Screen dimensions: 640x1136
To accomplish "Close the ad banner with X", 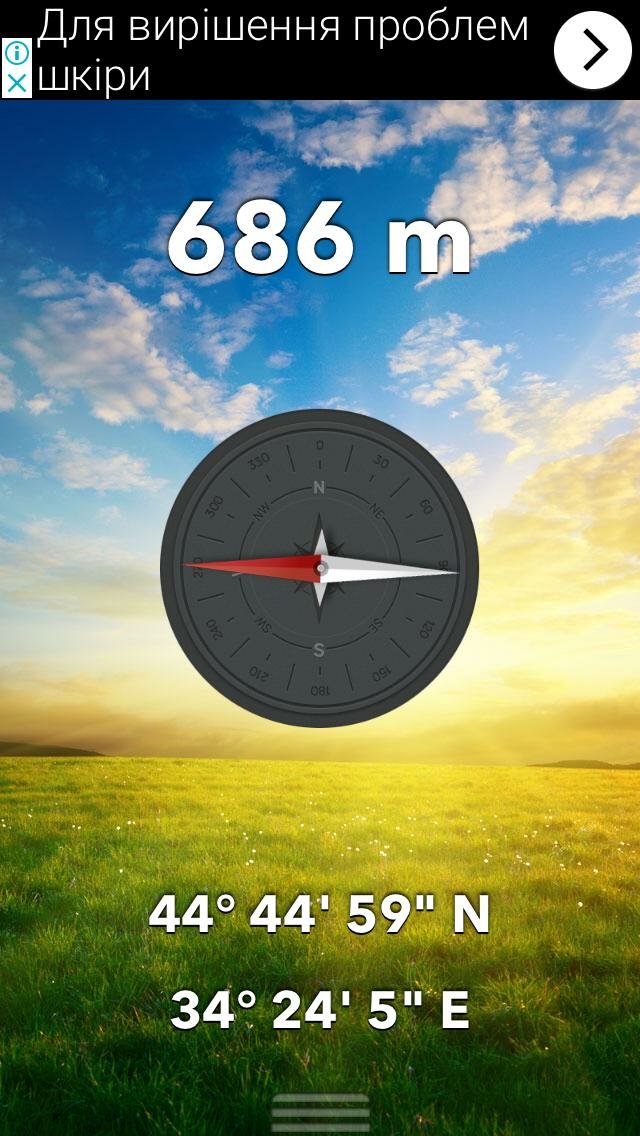I will pos(17,84).
